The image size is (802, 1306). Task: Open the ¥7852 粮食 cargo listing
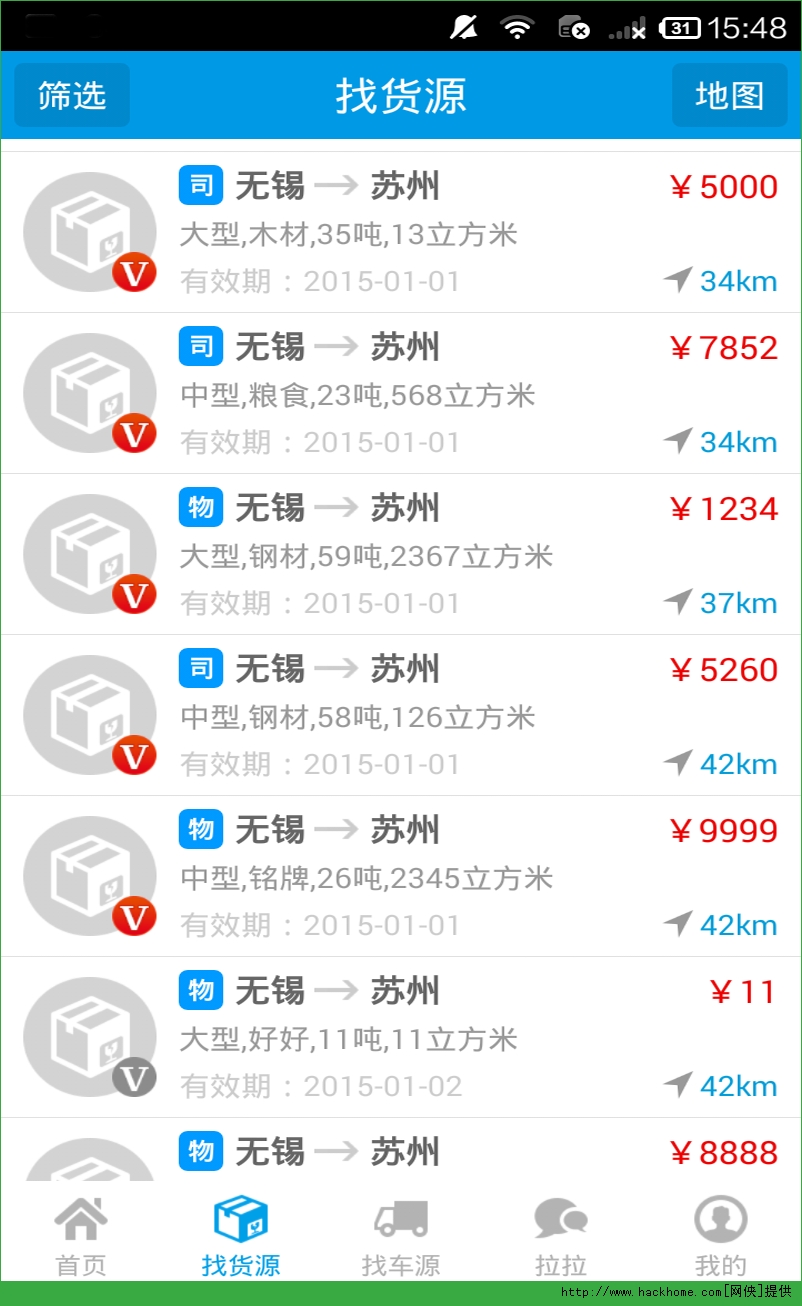point(400,394)
